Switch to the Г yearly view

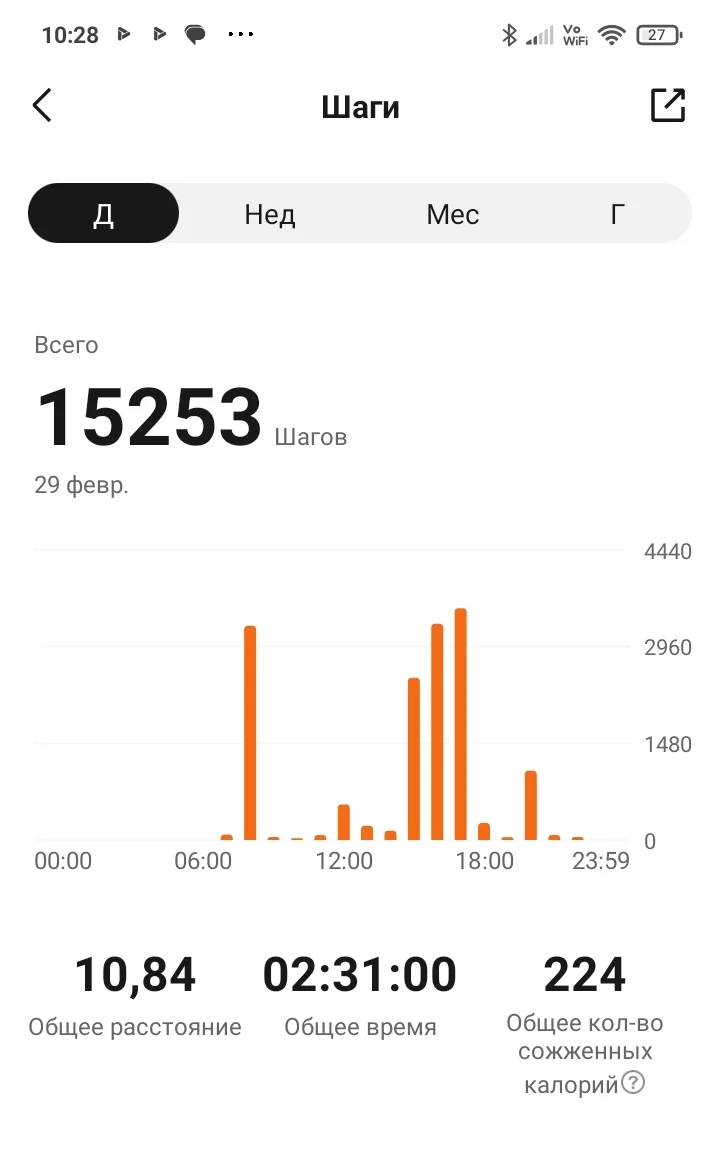click(x=618, y=214)
